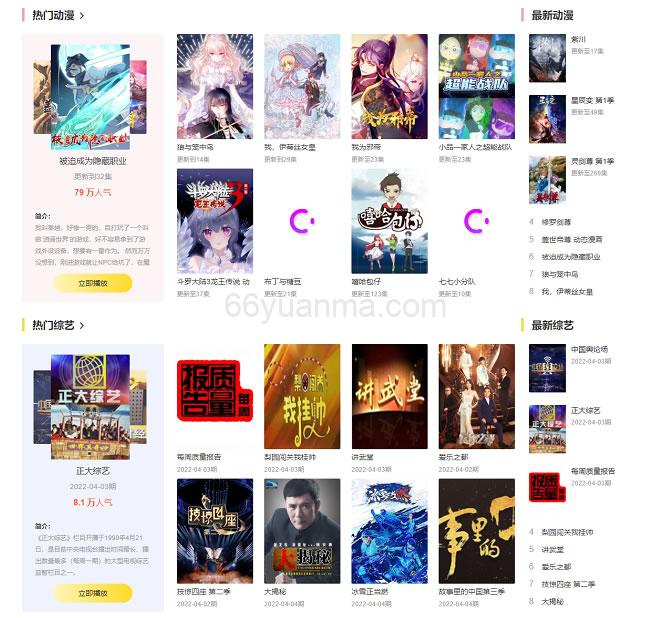Open the 七七小队 anime tile

point(476,220)
